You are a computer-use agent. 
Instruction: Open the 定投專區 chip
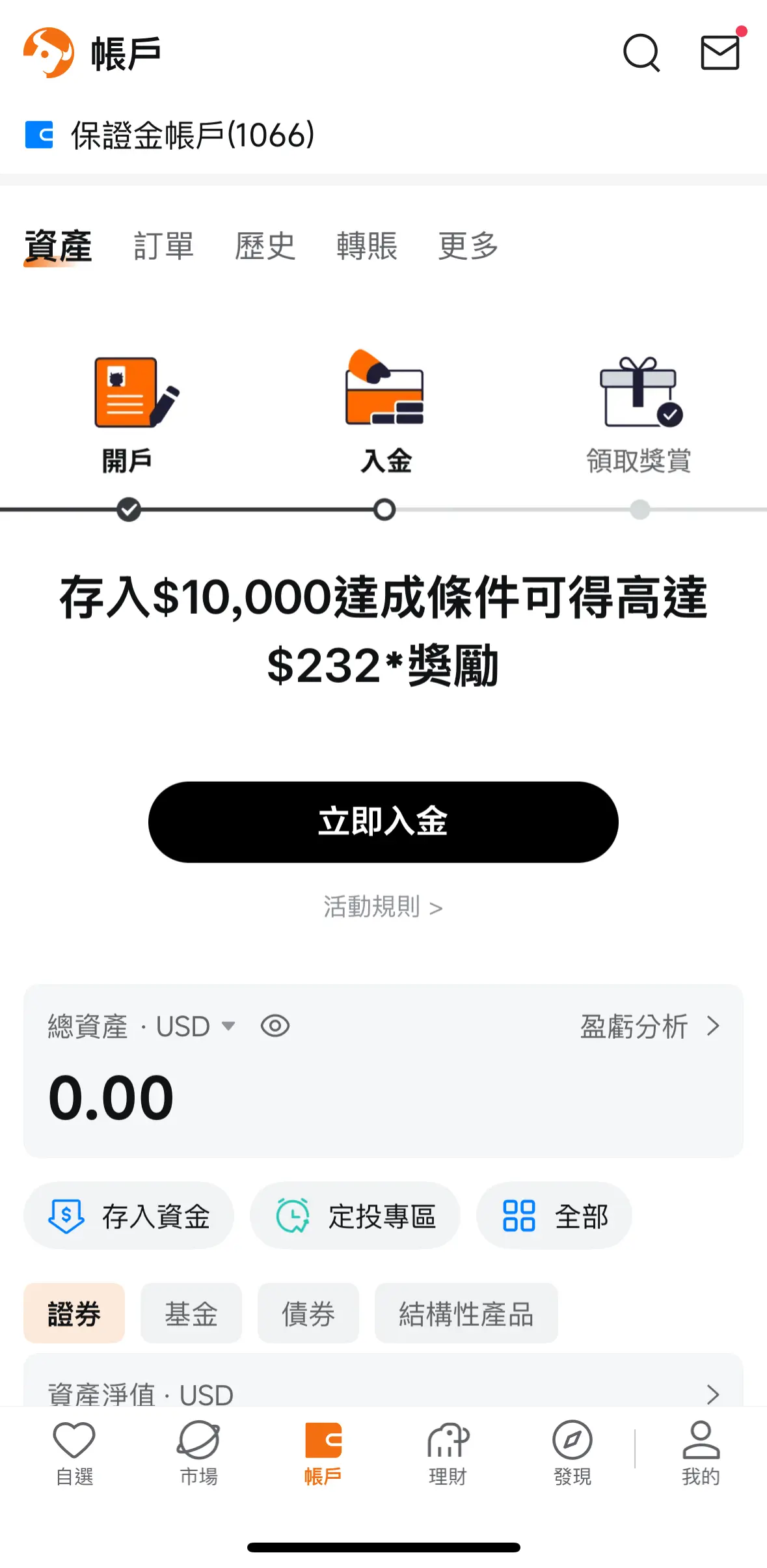pos(355,1216)
